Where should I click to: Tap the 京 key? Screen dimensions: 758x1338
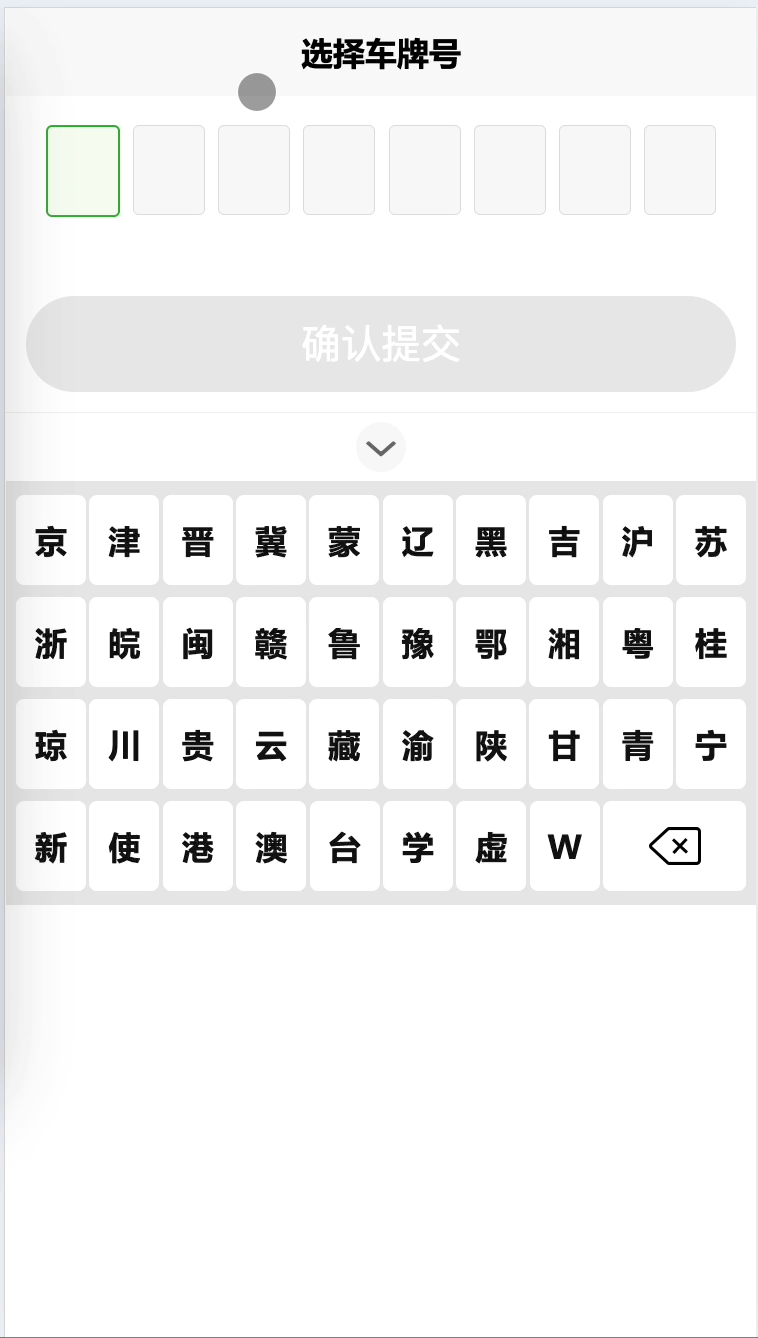coord(51,540)
